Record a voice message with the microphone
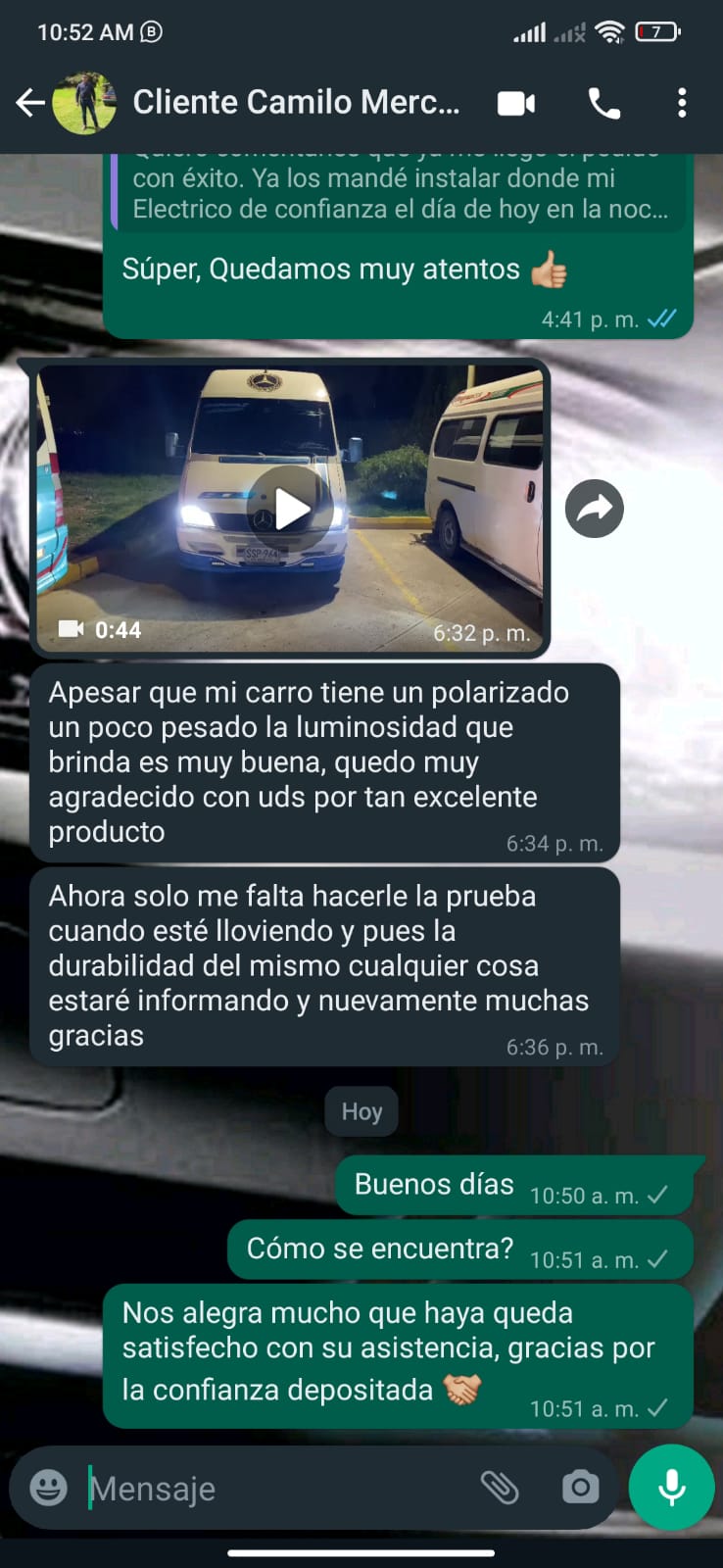 tap(671, 1488)
